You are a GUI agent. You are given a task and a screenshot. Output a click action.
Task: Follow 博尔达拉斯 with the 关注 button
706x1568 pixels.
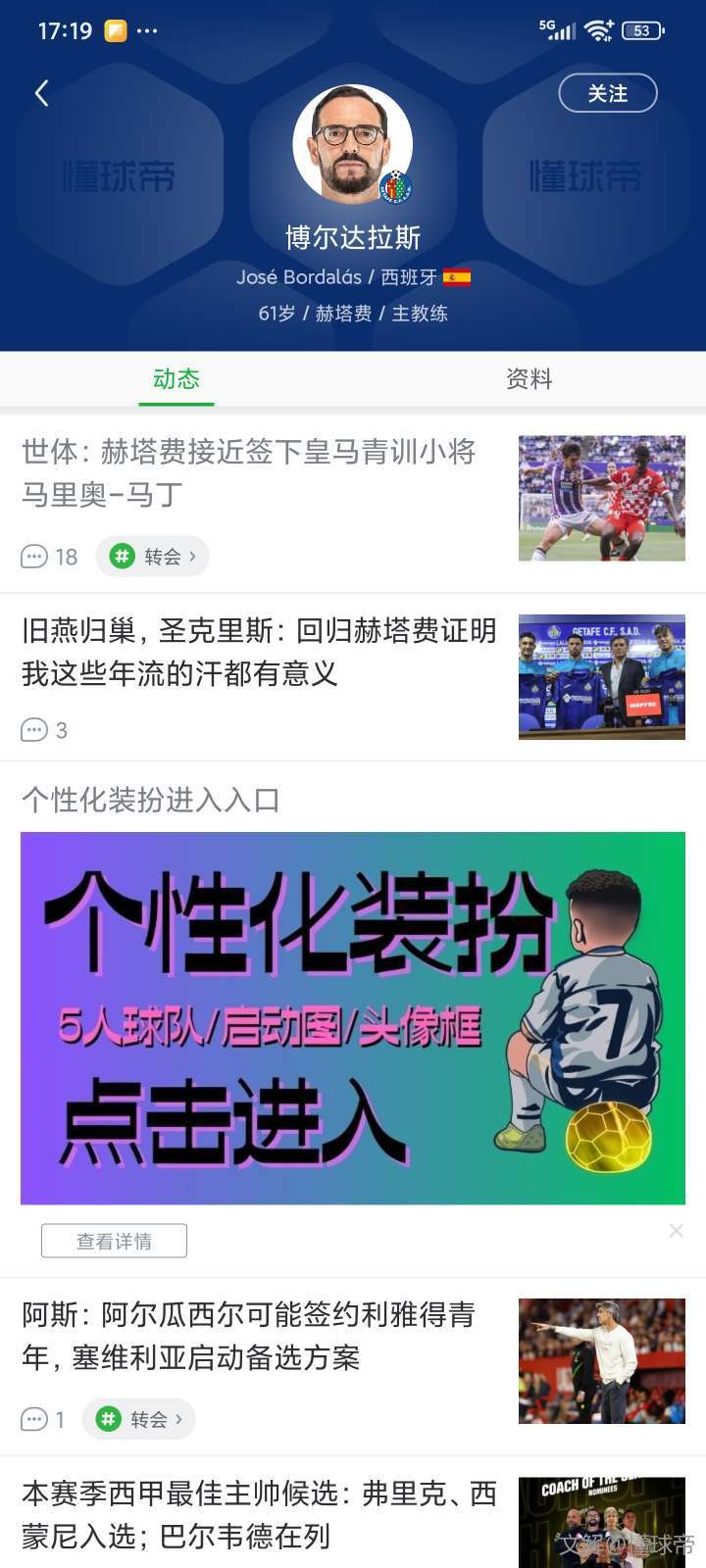(x=607, y=93)
